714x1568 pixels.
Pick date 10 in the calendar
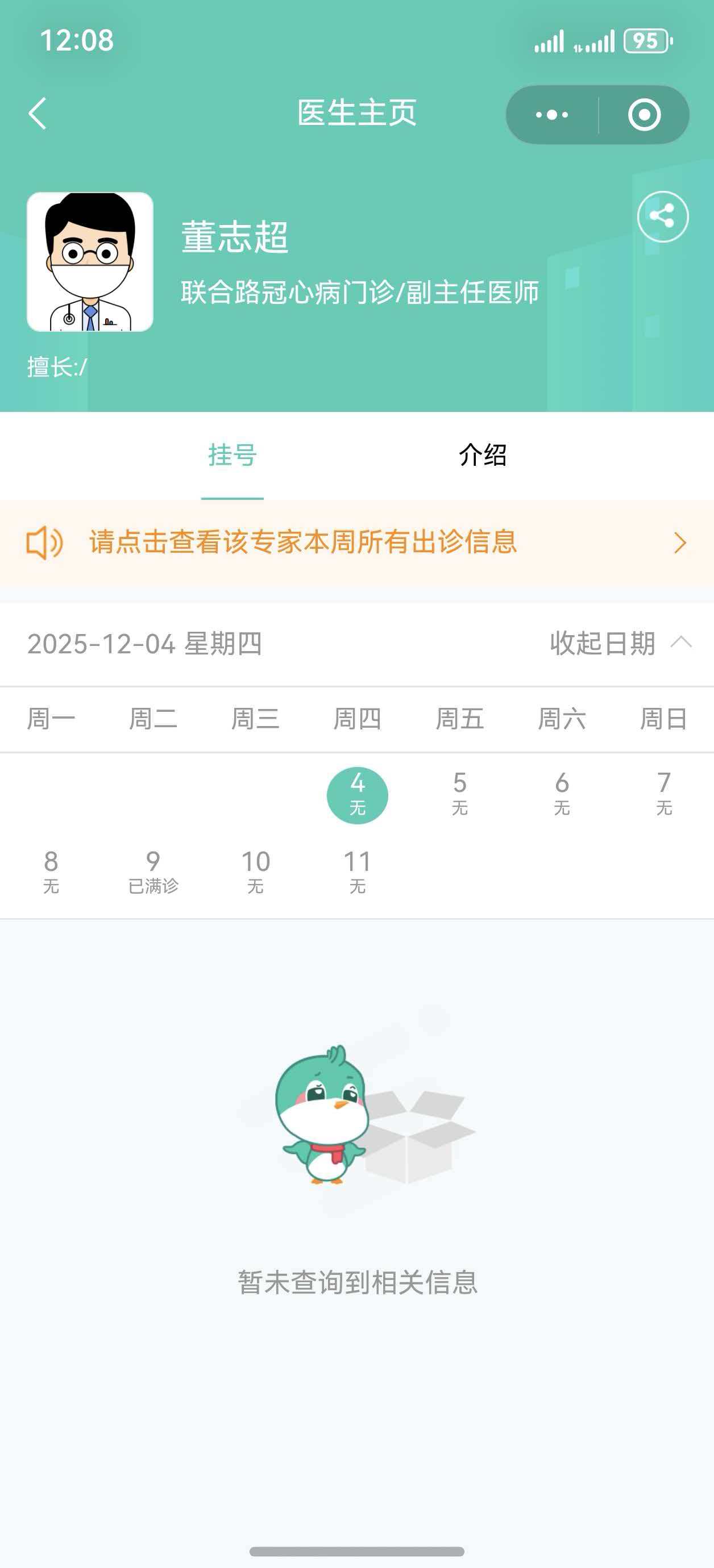coord(255,871)
